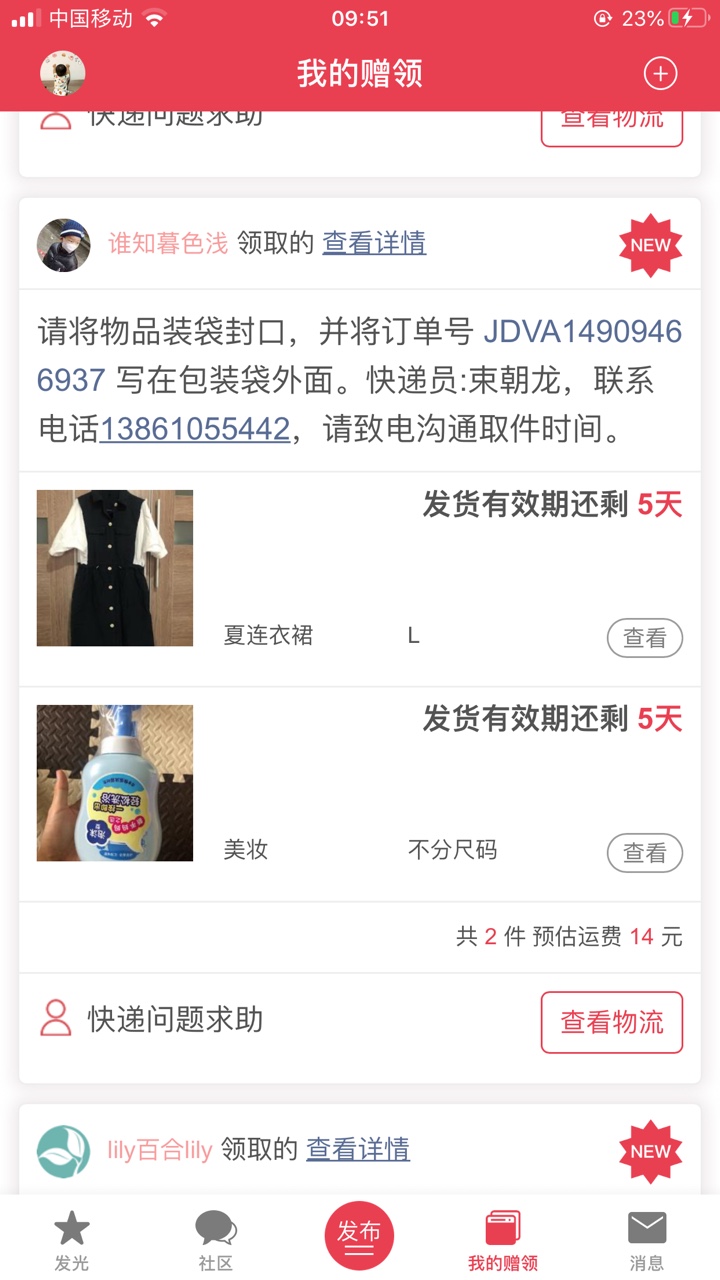Screen dimensions: 720x1280
Task: Tap 查看 for the 夏连衣裙 item
Action: pos(644,638)
